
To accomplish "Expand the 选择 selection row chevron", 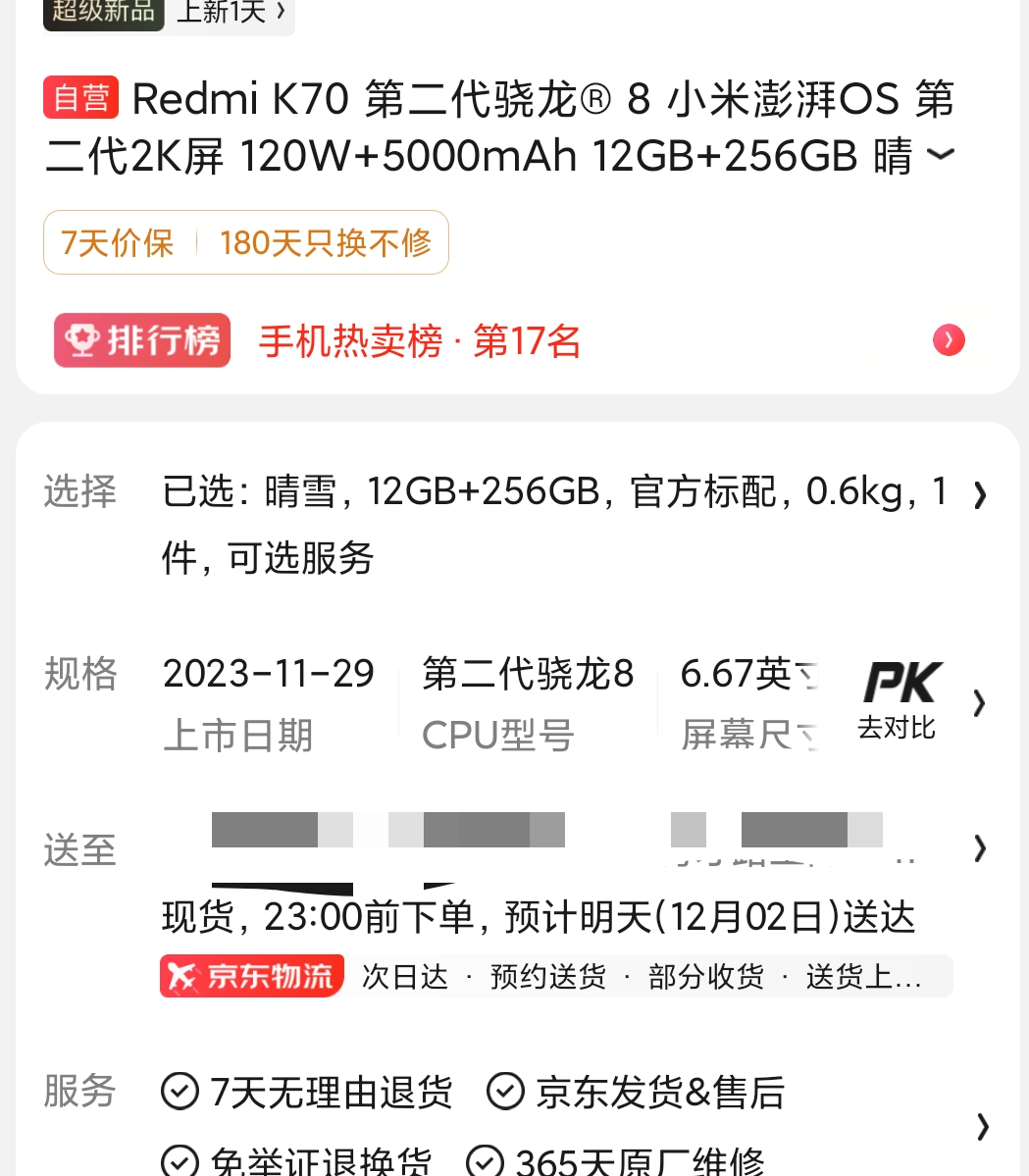I will 978,495.
